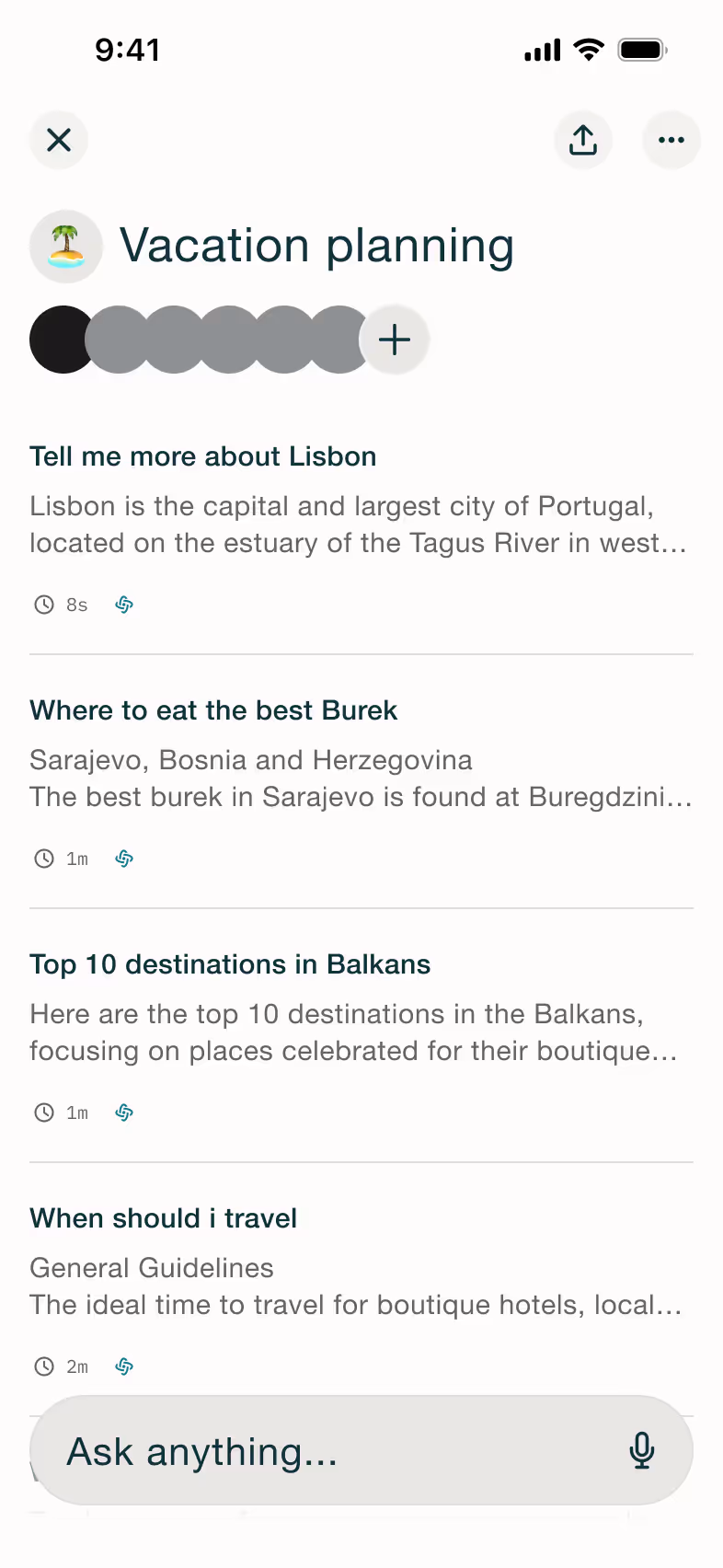Open the three-dot overflow menu

coord(671,140)
